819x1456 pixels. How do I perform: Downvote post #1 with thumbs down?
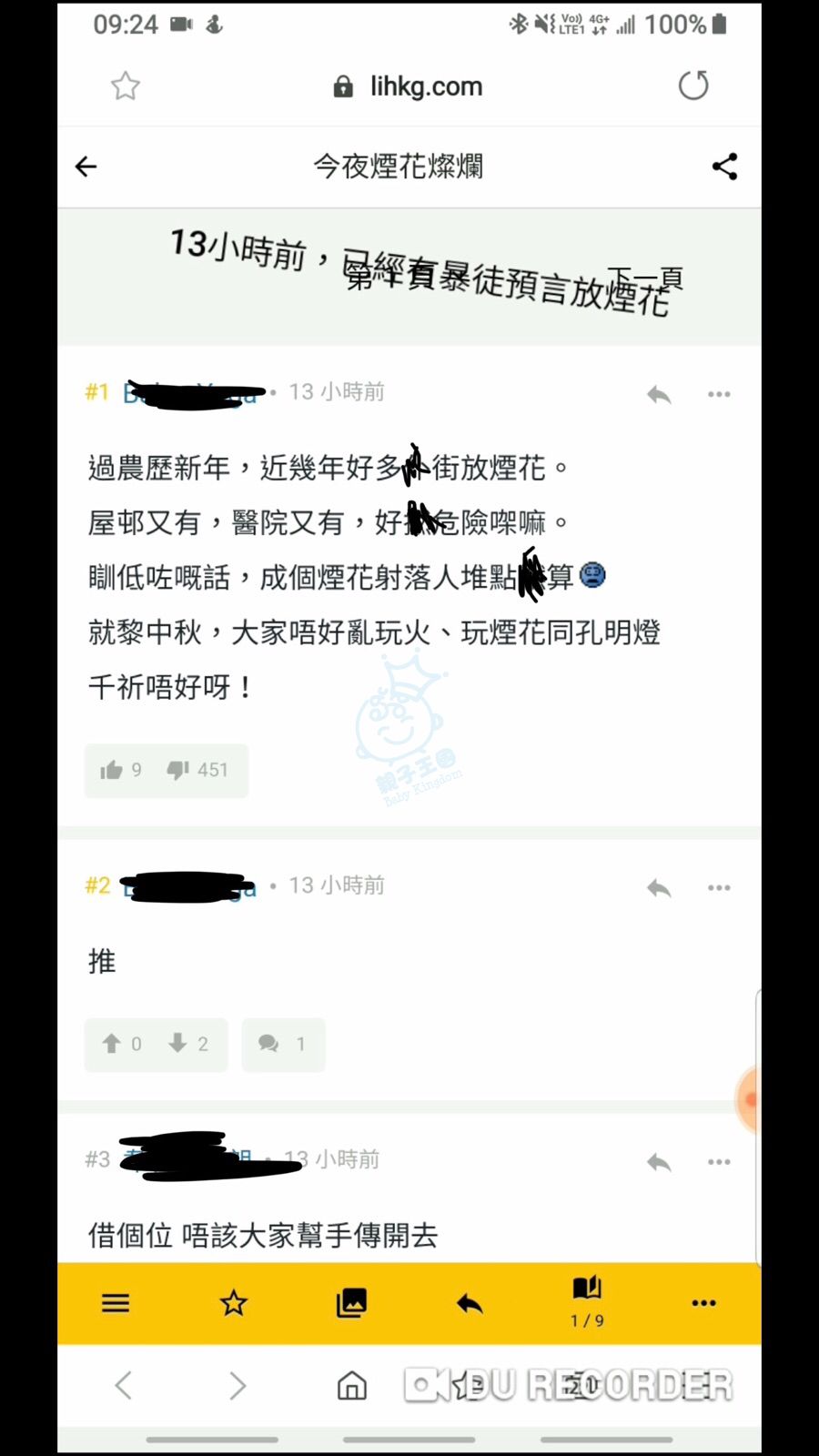pyautogui.click(x=197, y=771)
